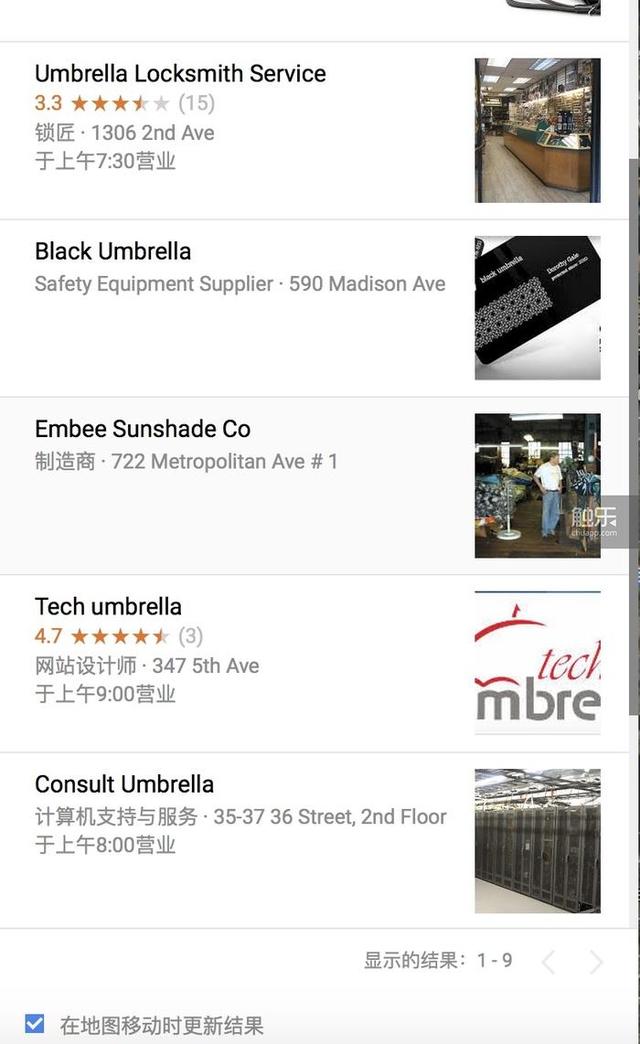Open the Consult Umbrella result
The height and width of the screenshot is (1044, 640).
click(124, 785)
